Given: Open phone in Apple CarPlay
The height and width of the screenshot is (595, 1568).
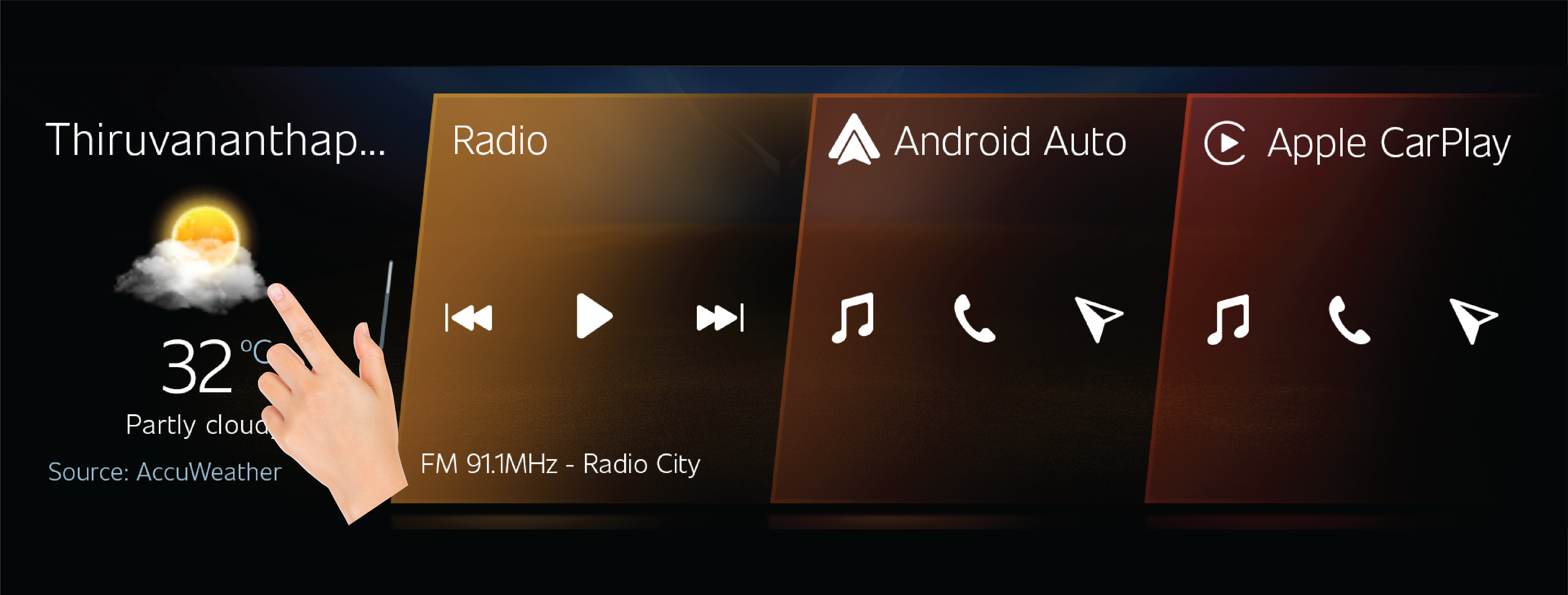Looking at the screenshot, I should click(1349, 319).
